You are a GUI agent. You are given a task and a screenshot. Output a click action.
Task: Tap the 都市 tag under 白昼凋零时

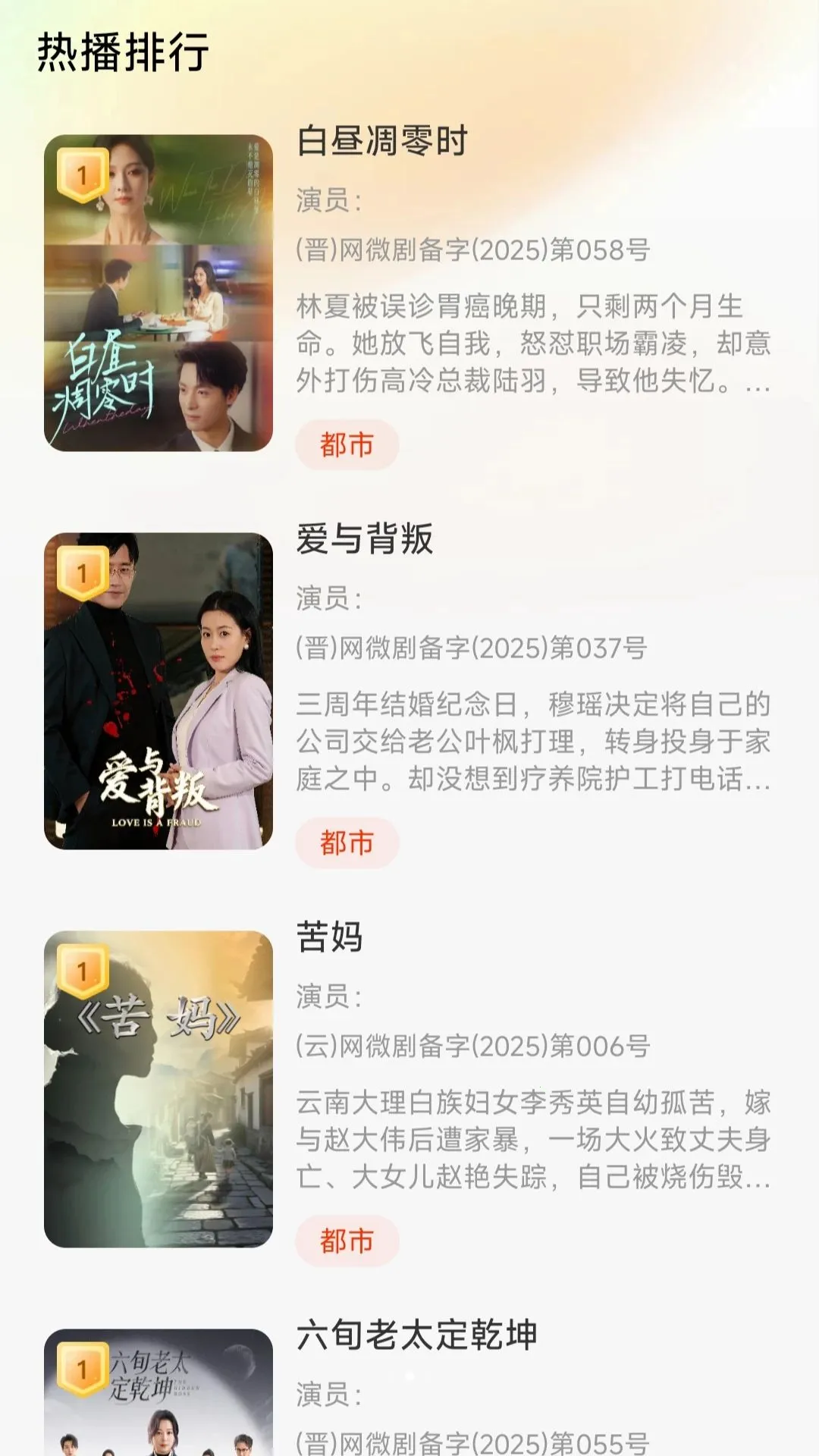coord(347,445)
